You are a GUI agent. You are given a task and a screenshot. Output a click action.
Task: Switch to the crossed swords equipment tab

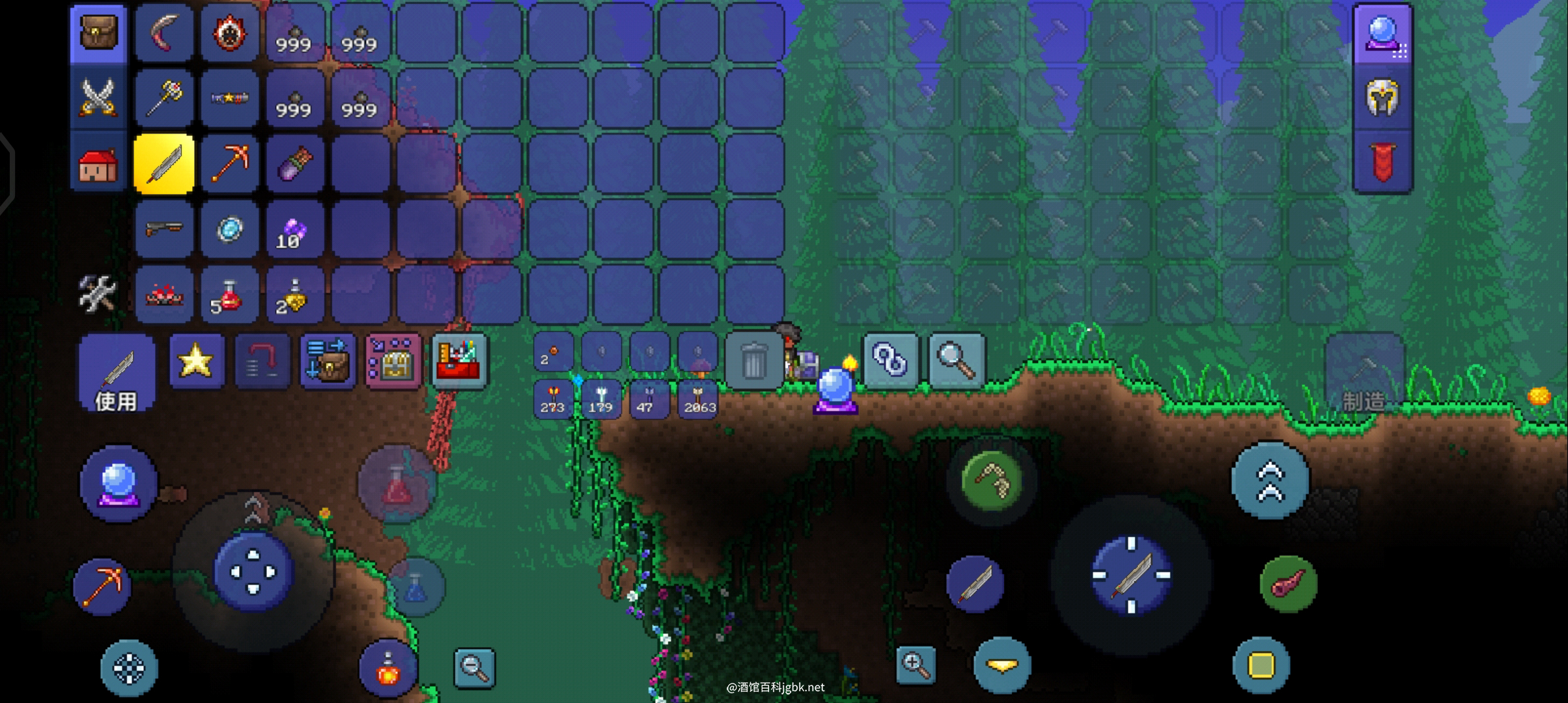coord(98,98)
